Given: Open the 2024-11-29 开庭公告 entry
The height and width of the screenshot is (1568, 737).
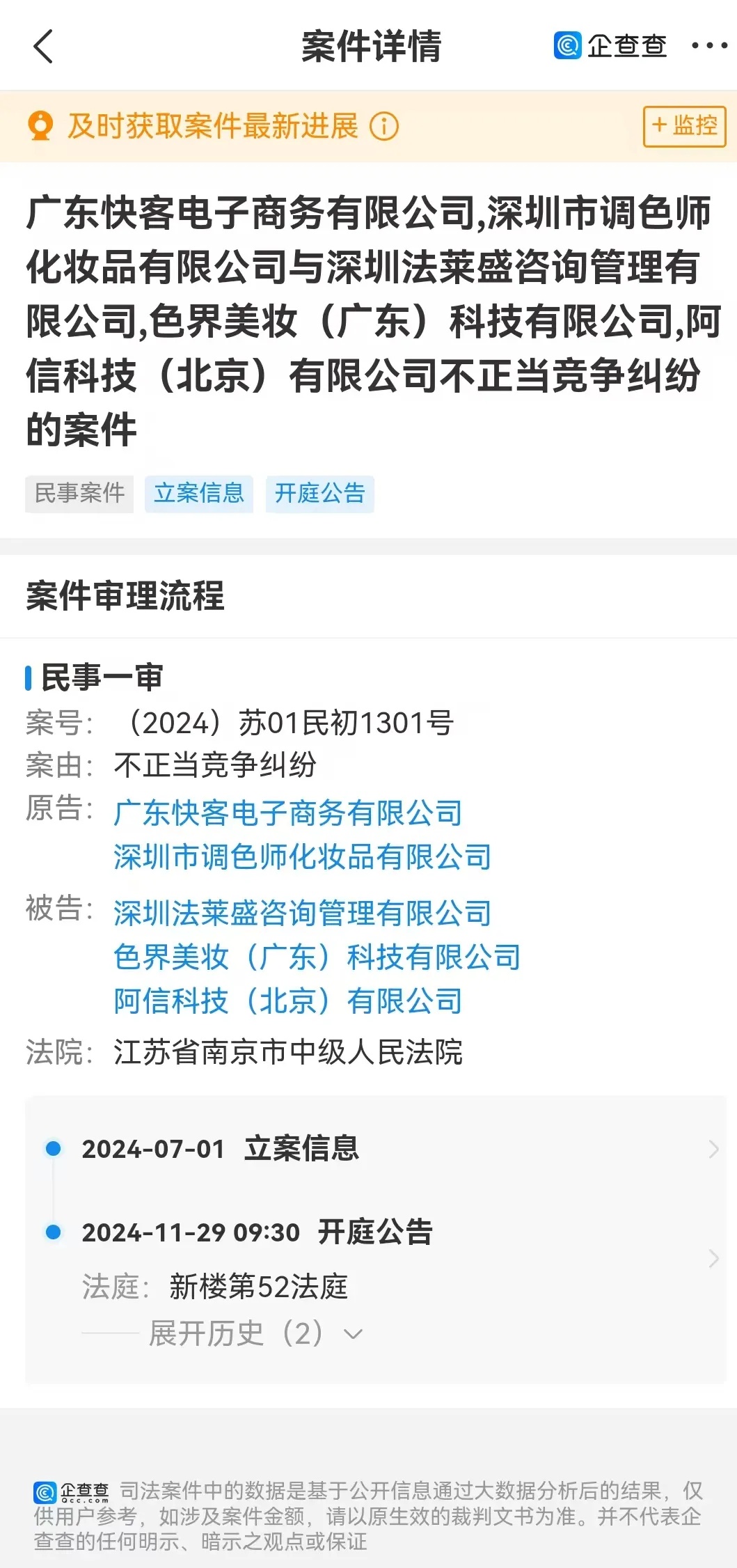Looking at the screenshot, I should [x=376, y=1257].
